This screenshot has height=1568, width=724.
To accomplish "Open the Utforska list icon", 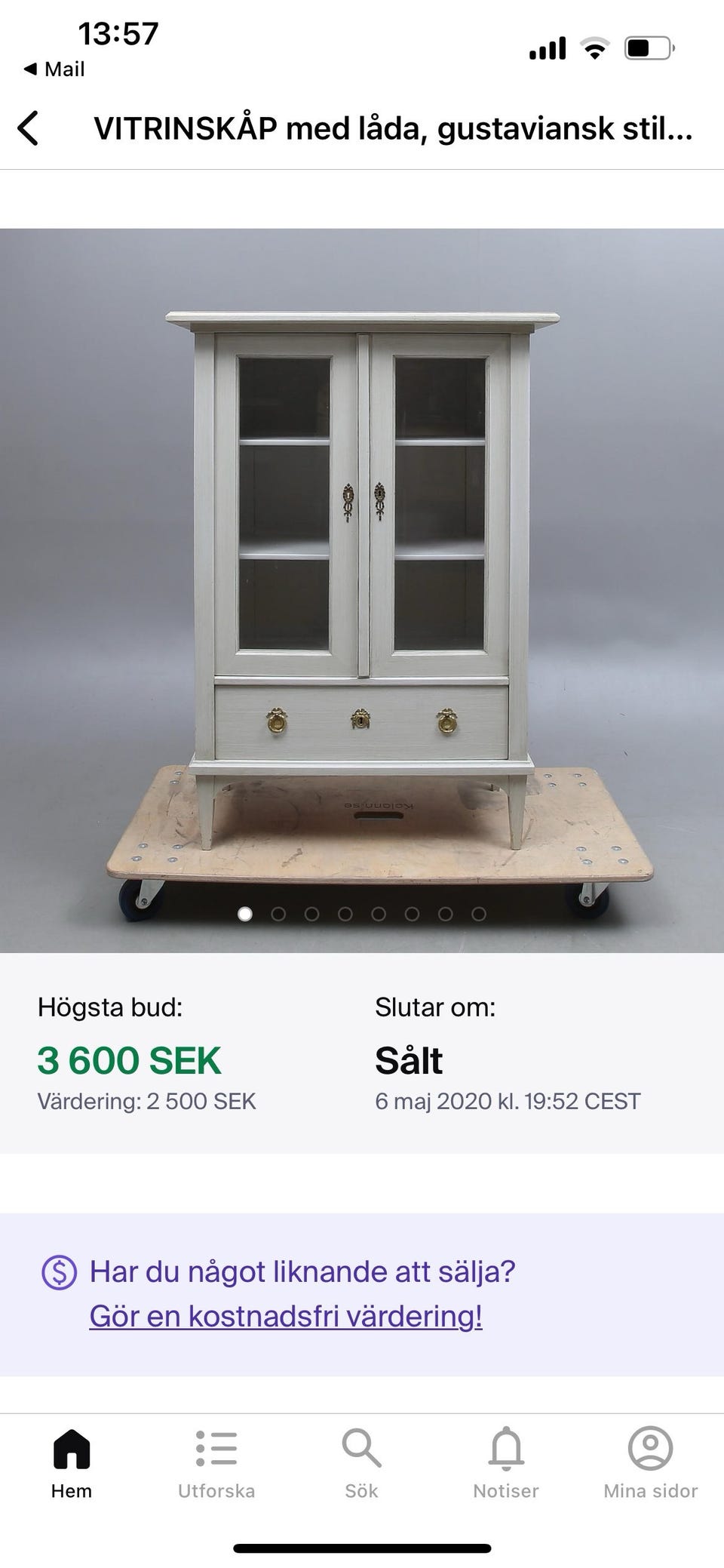I will (216, 1450).
